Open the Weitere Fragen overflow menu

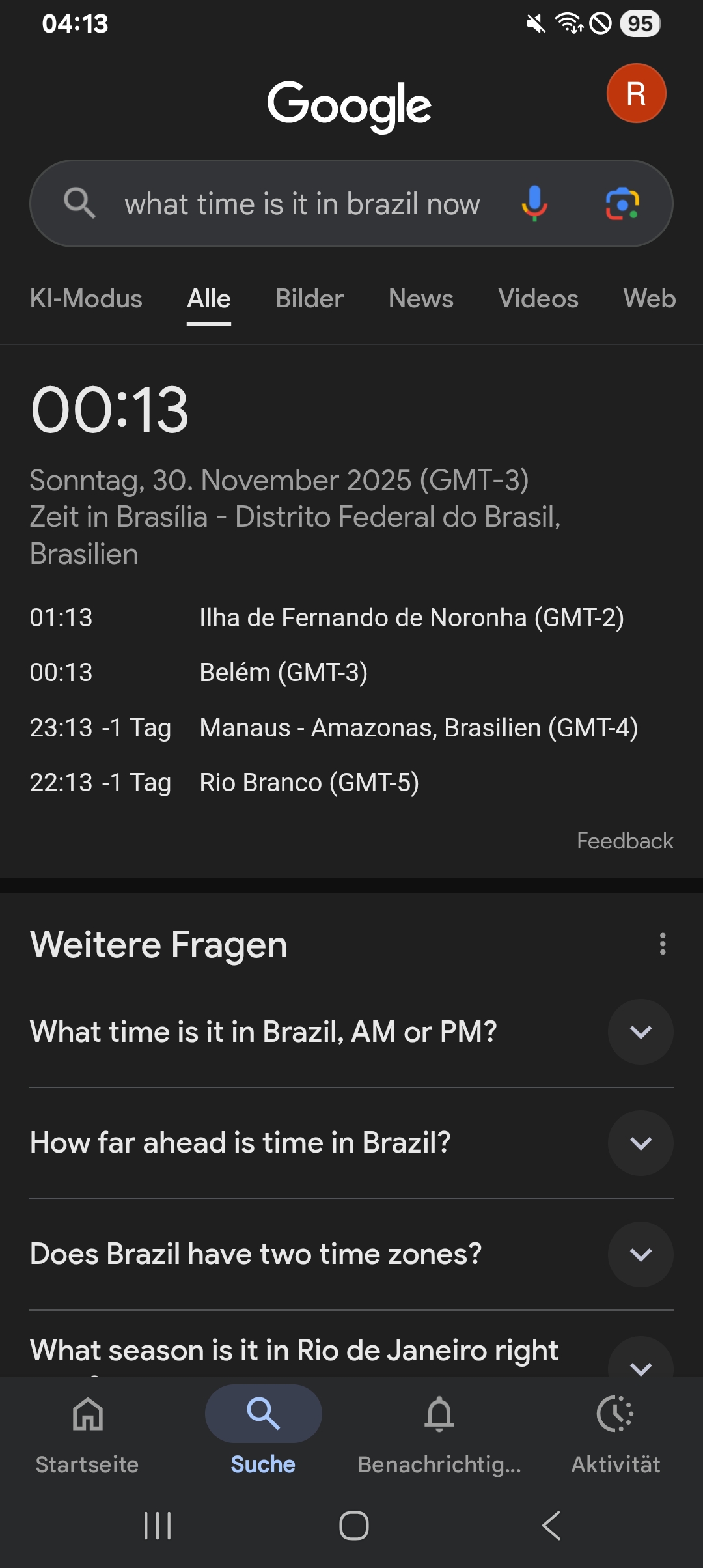pyautogui.click(x=663, y=944)
